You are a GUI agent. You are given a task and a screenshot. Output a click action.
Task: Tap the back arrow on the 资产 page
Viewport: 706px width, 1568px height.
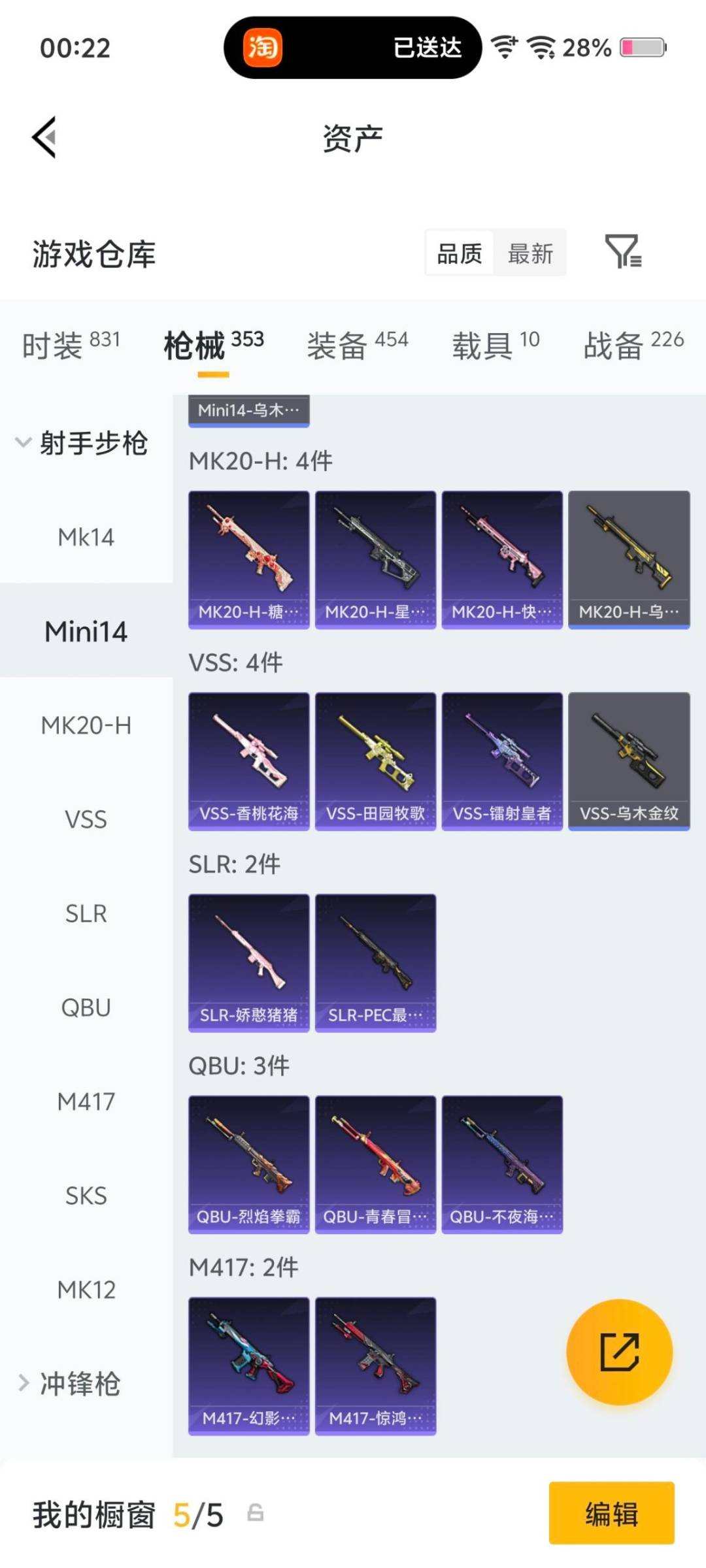tap(43, 137)
